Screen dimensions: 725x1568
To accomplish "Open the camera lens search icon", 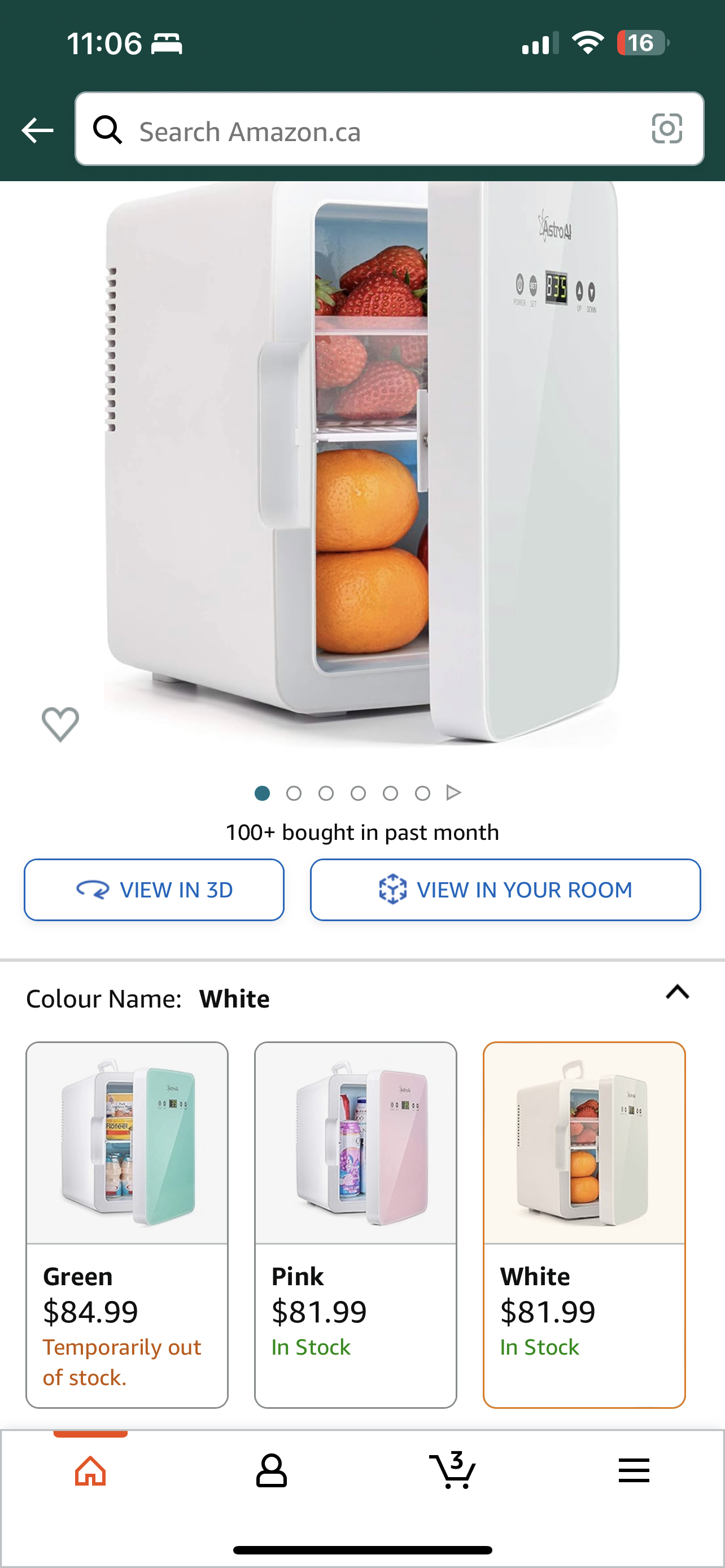I will pyautogui.click(x=667, y=129).
